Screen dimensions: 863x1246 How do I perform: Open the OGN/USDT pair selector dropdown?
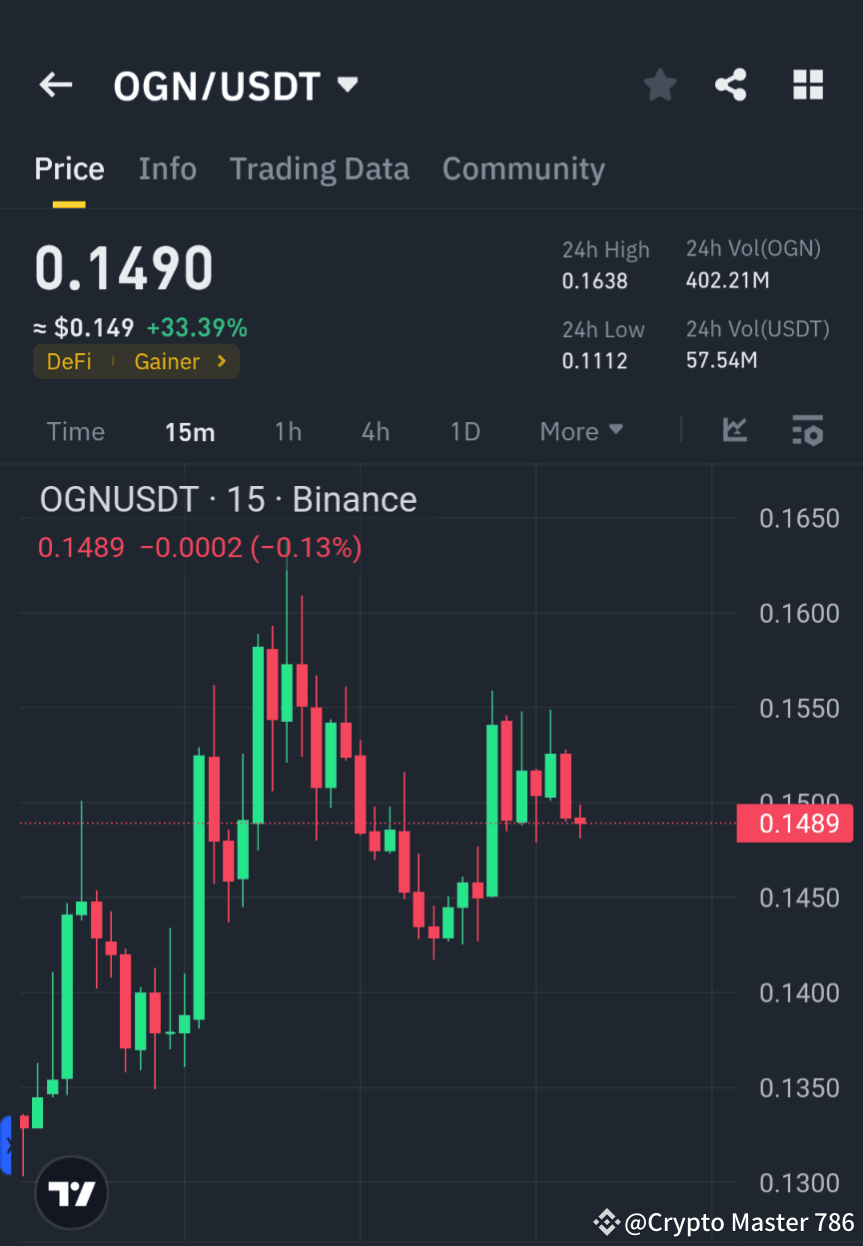click(x=237, y=85)
